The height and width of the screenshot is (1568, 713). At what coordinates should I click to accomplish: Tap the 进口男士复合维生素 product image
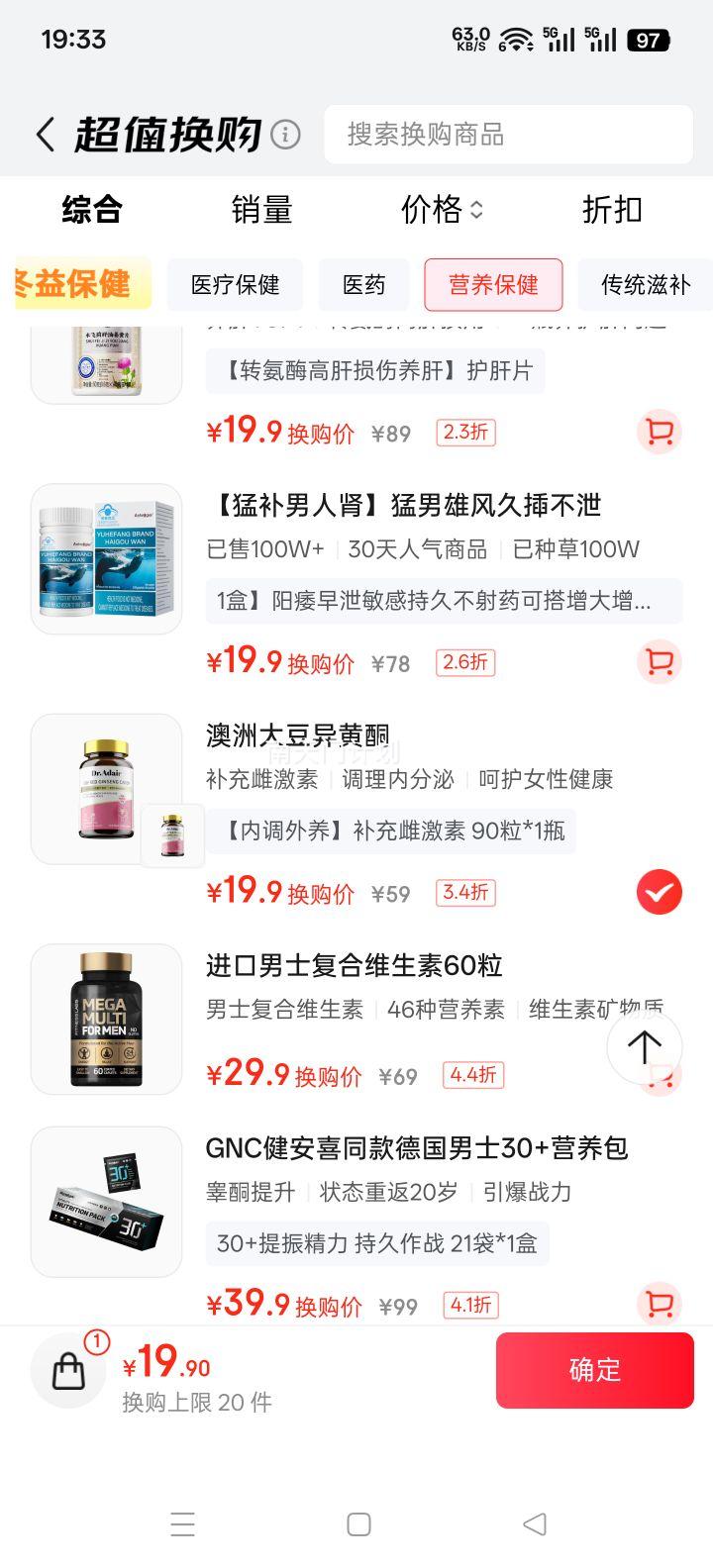[x=106, y=1018]
